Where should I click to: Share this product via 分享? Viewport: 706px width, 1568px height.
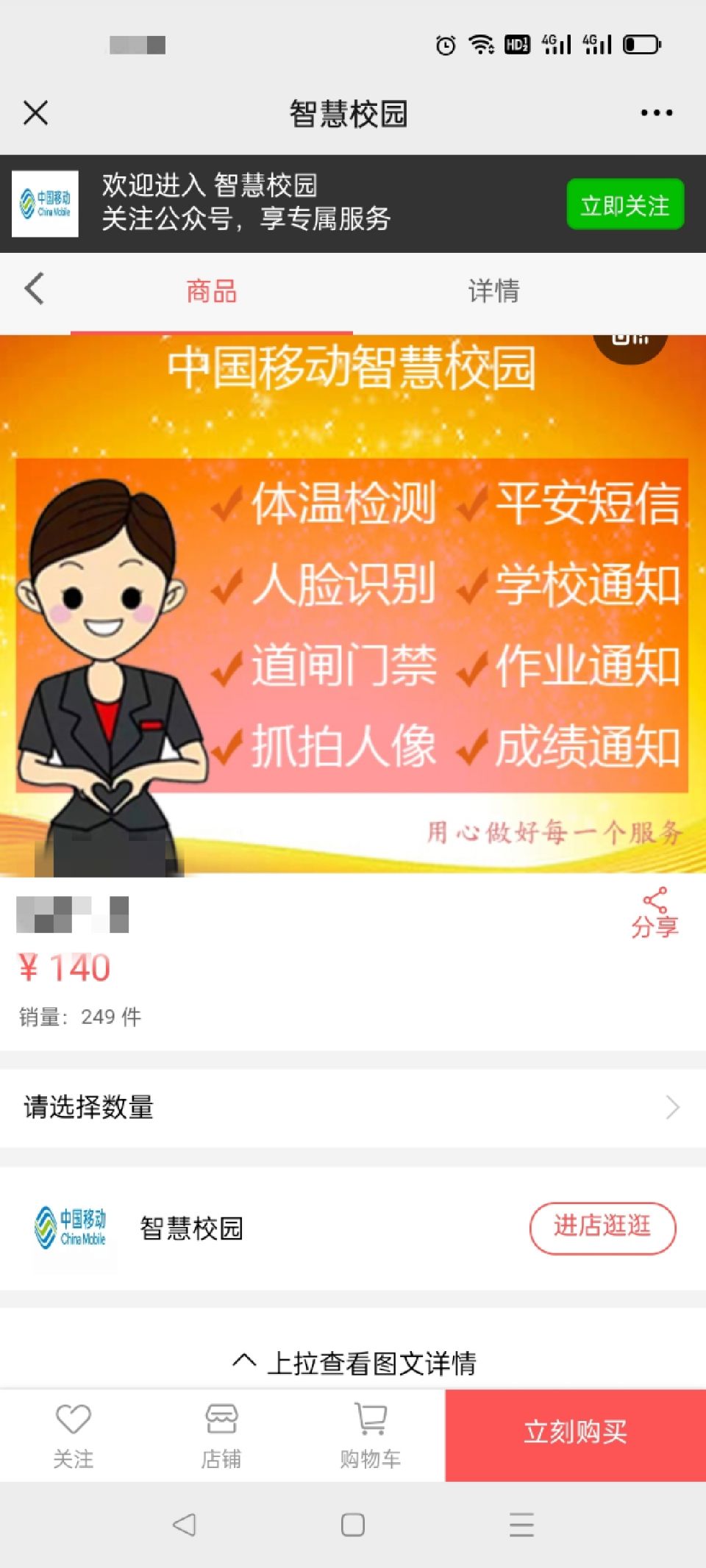655,913
